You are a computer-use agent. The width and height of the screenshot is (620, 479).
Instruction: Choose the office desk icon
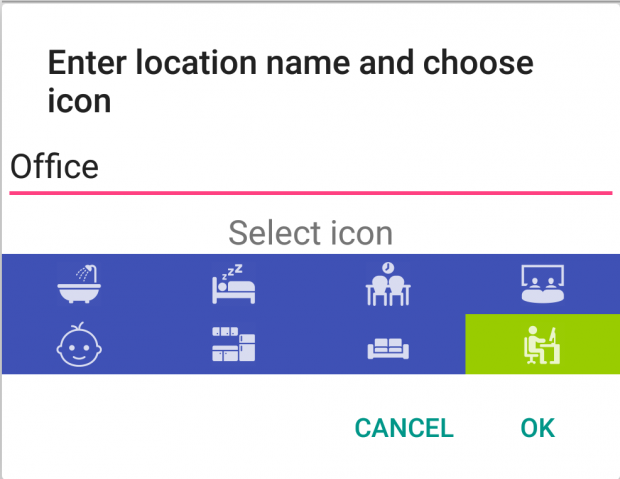543,346
